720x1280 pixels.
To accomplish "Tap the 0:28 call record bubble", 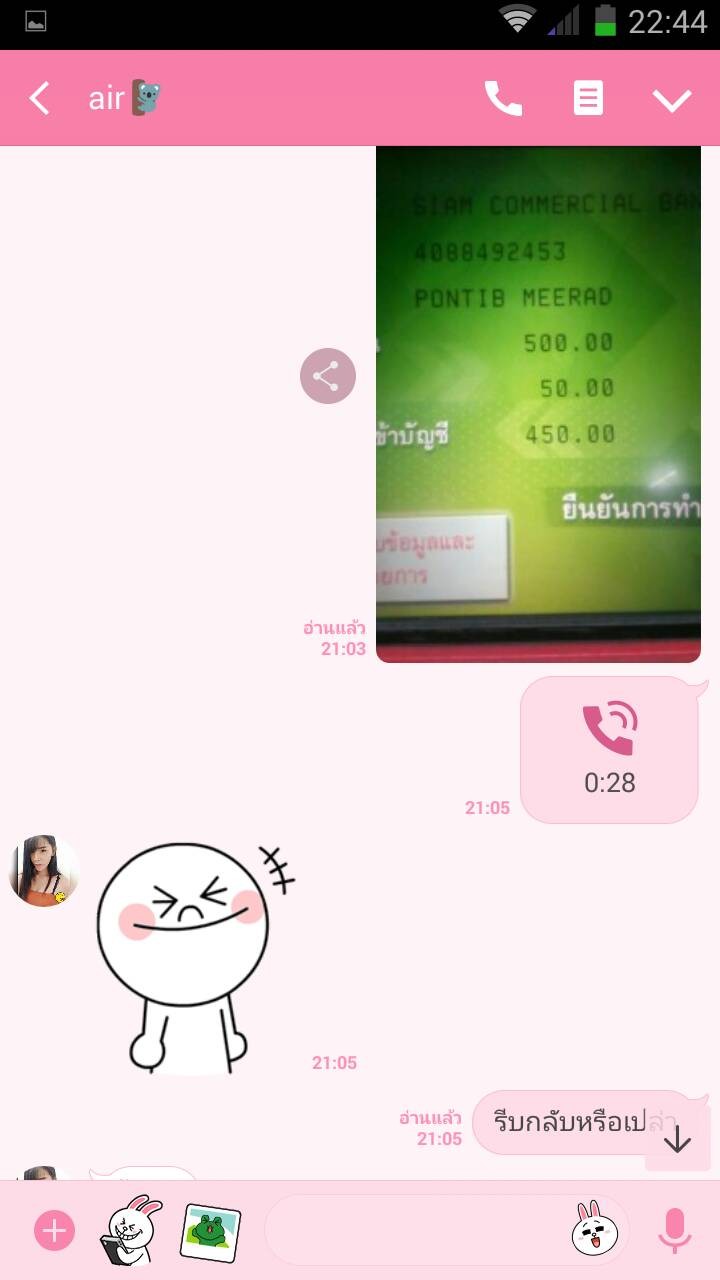I will (609, 750).
